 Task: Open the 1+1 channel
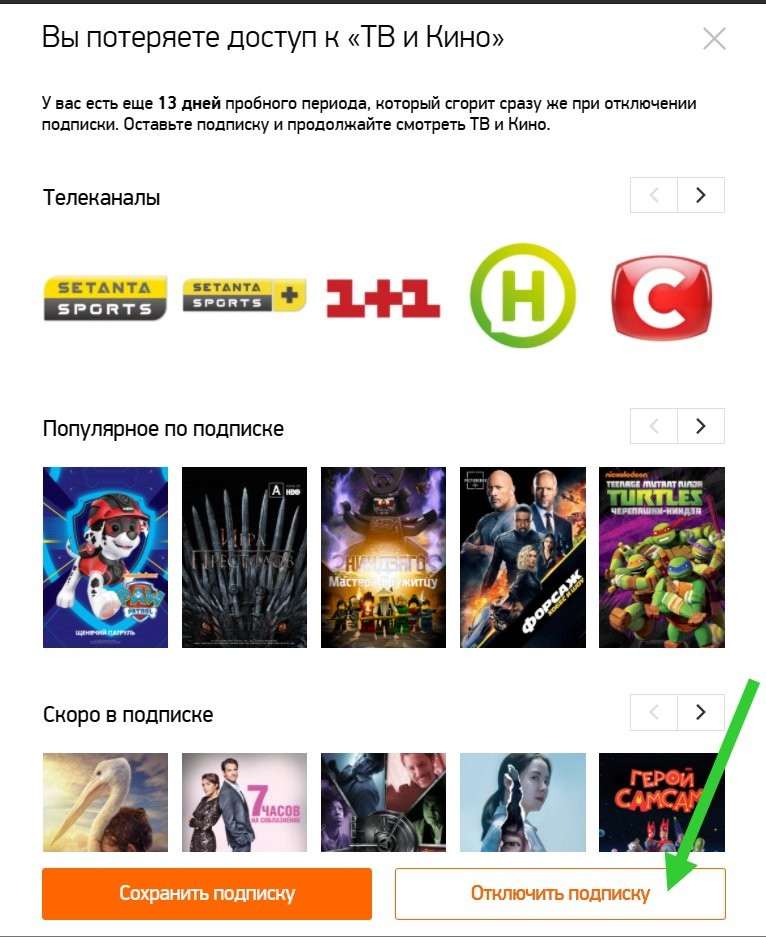point(383,298)
